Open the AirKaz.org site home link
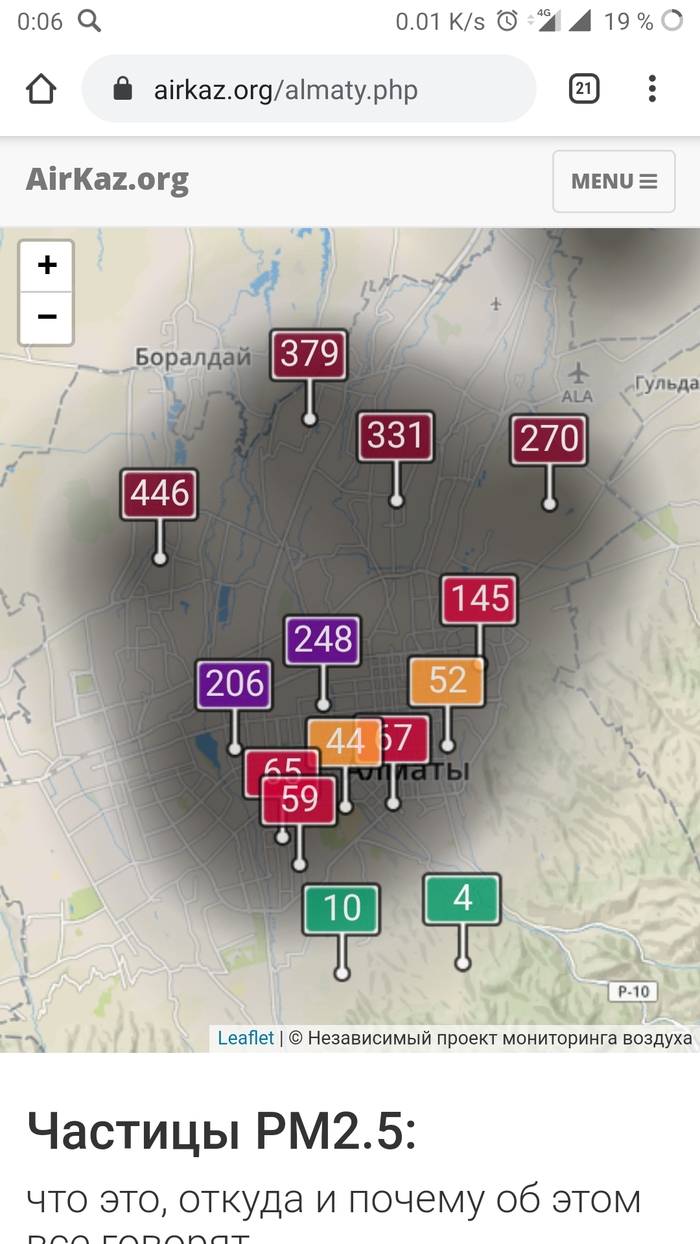The height and width of the screenshot is (1244, 700). 107,180
